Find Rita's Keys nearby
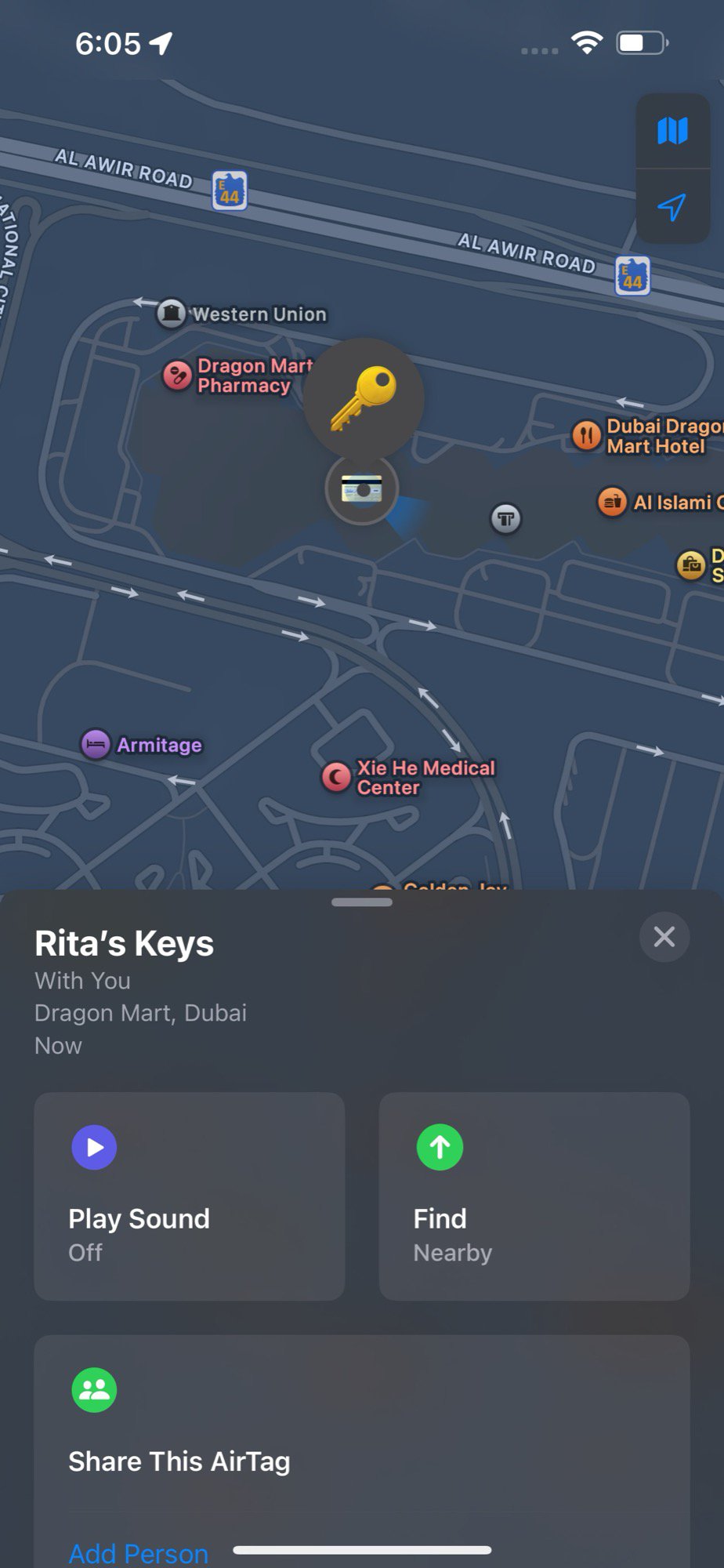Image resolution: width=724 pixels, height=1568 pixels. click(534, 1196)
